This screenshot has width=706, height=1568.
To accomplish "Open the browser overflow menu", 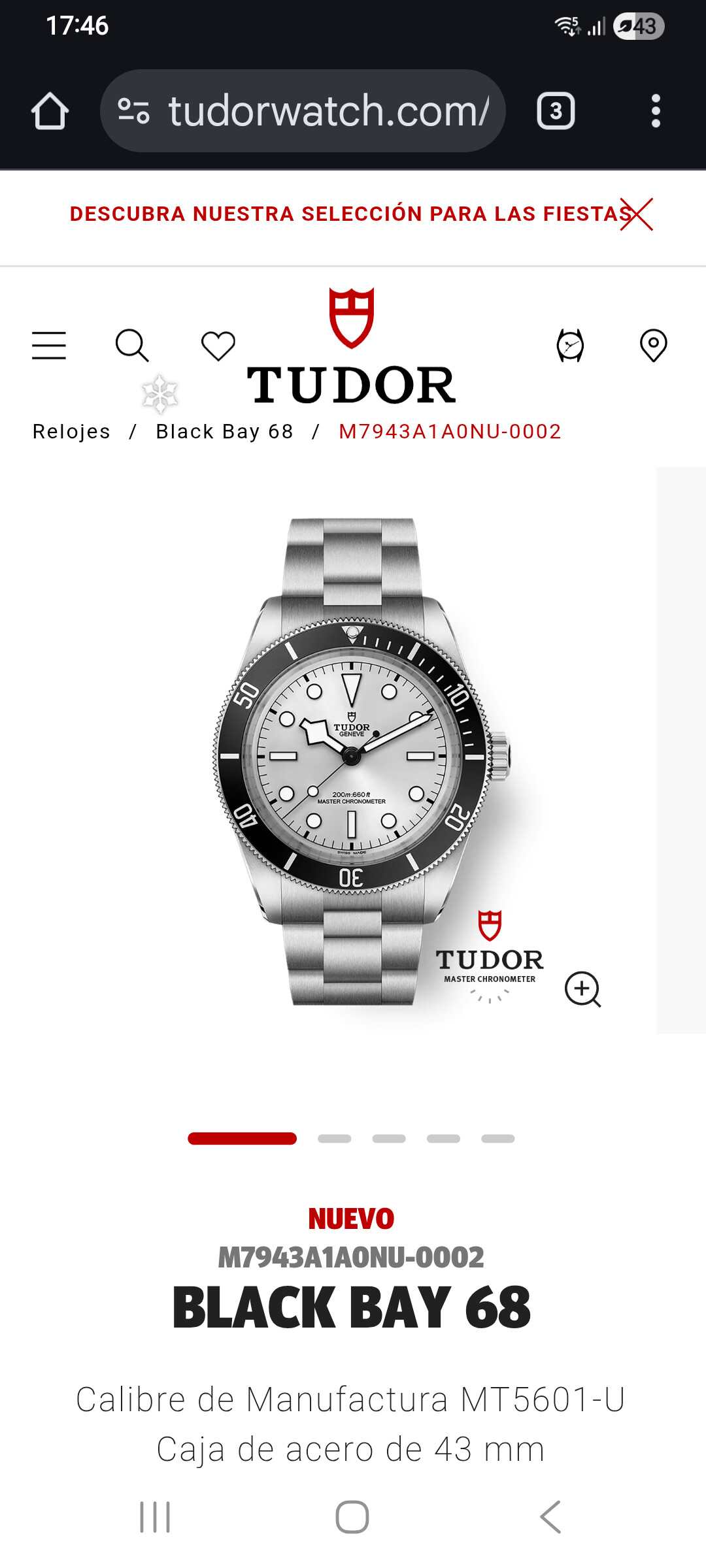I will coord(656,111).
